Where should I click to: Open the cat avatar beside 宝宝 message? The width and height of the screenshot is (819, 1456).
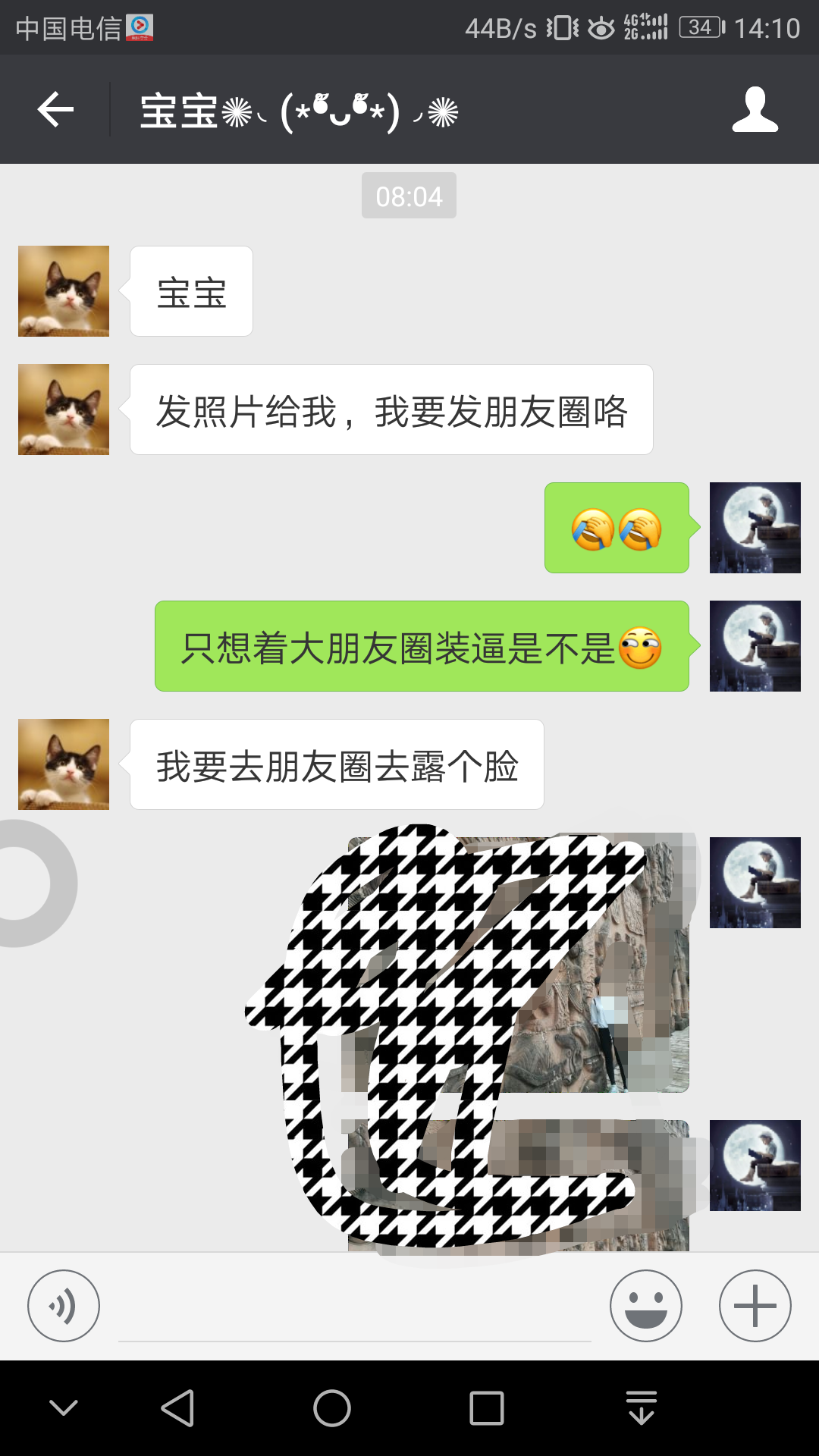click(64, 291)
